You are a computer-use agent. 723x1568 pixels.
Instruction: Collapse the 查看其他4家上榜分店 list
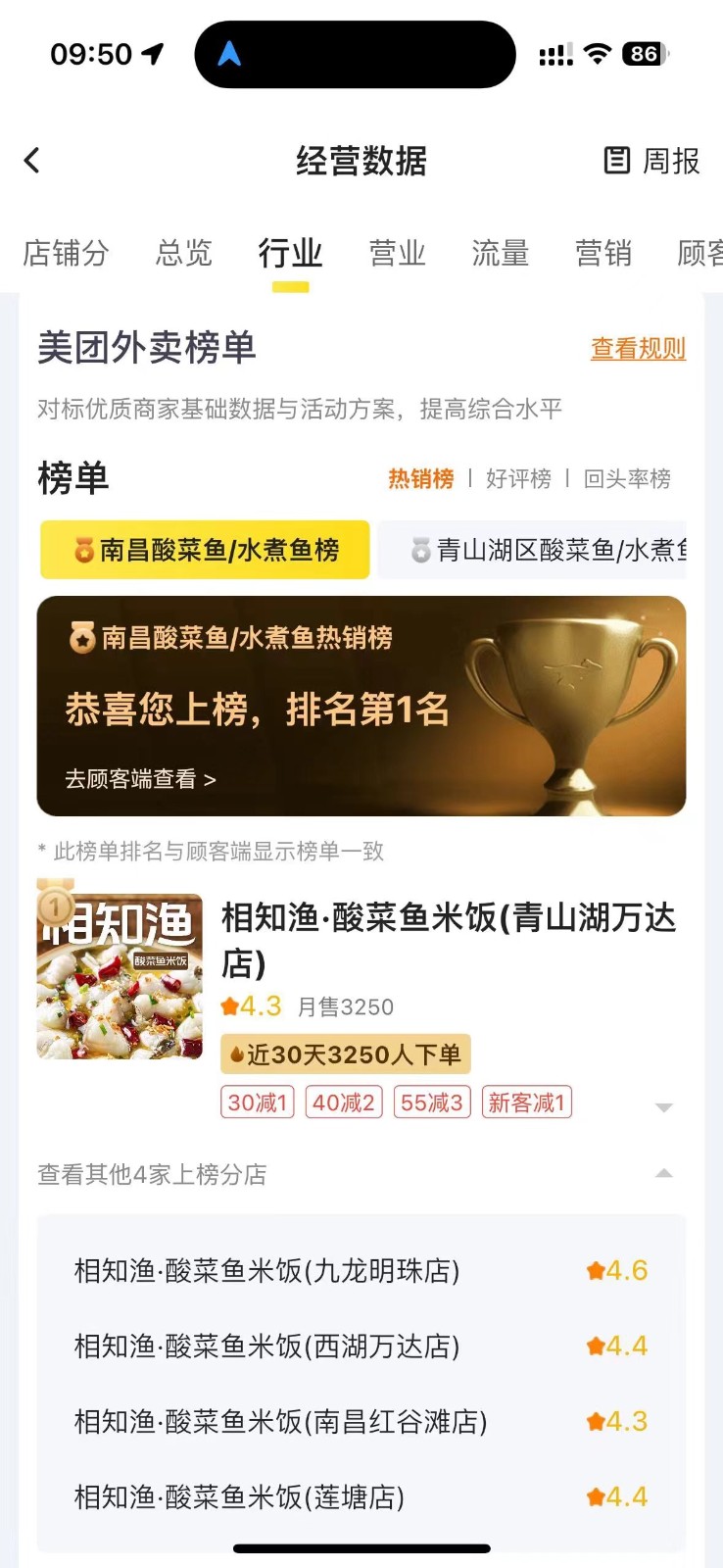(663, 1173)
